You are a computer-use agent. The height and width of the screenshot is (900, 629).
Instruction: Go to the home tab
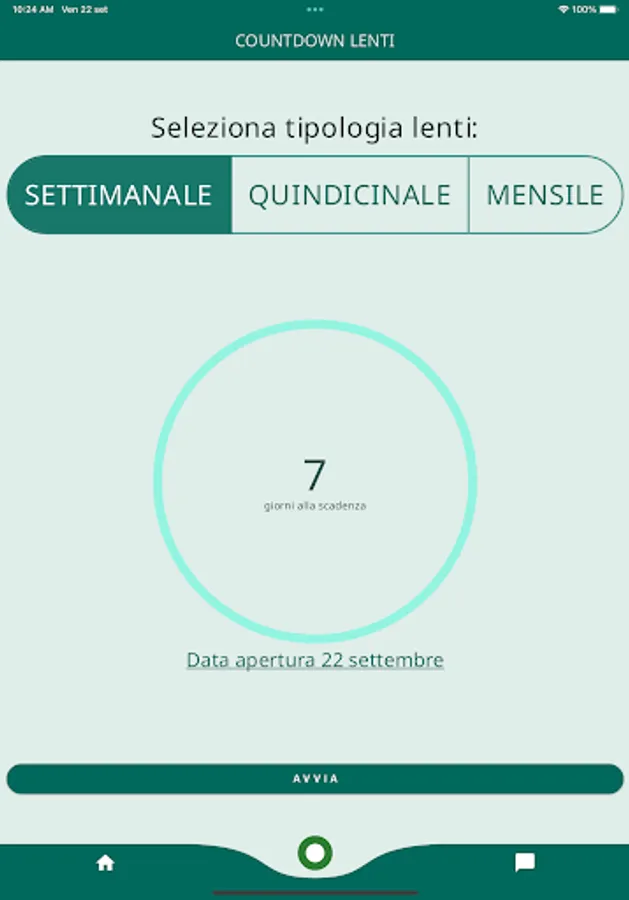pos(105,863)
